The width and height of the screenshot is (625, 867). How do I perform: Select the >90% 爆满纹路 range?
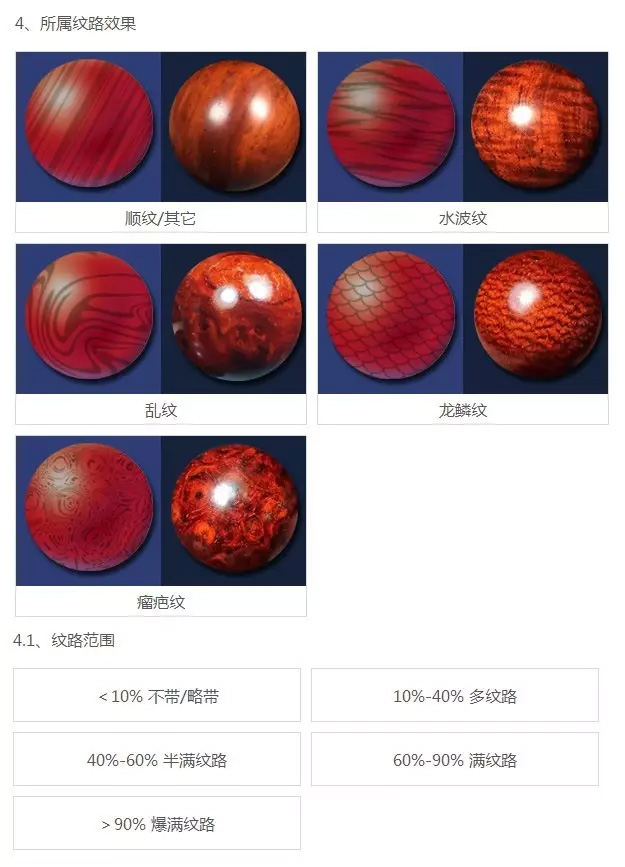pos(157,823)
